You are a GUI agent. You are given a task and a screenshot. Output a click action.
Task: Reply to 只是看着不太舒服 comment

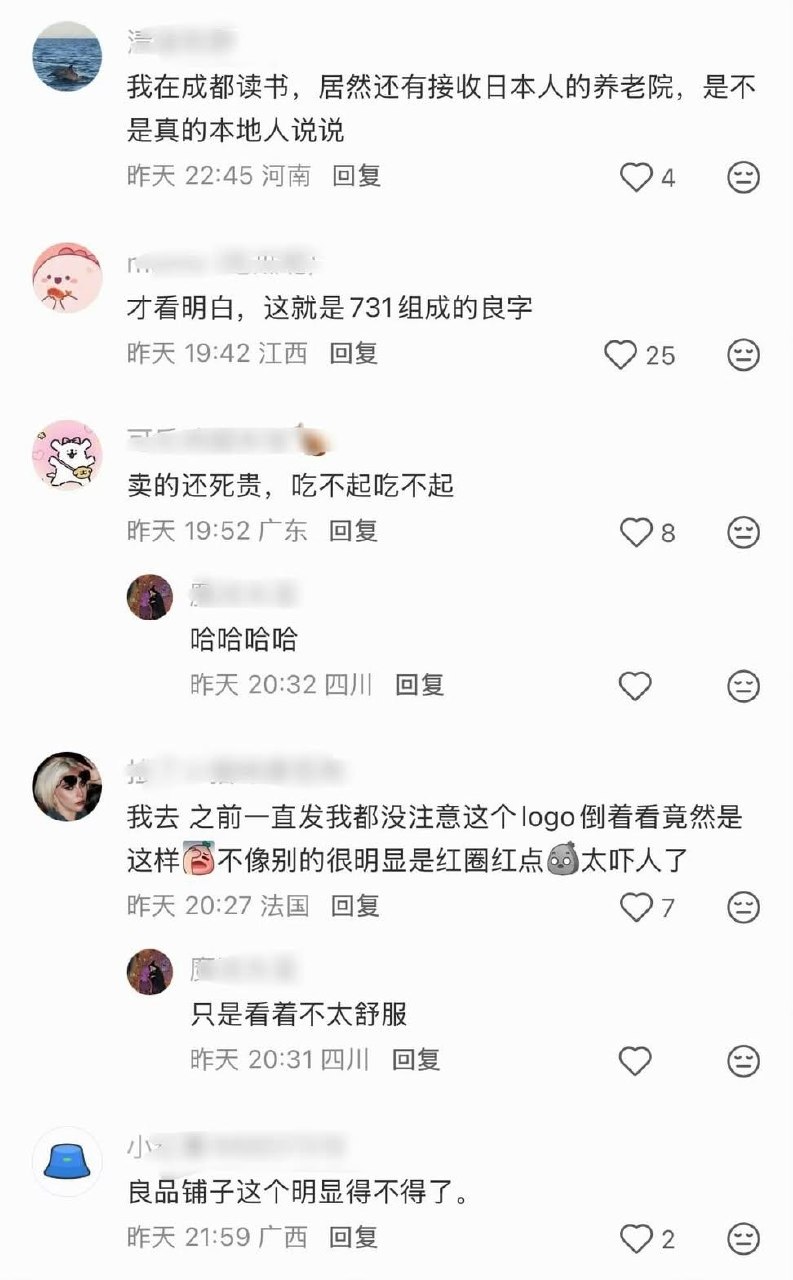pyautogui.click(x=416, y=1059)
